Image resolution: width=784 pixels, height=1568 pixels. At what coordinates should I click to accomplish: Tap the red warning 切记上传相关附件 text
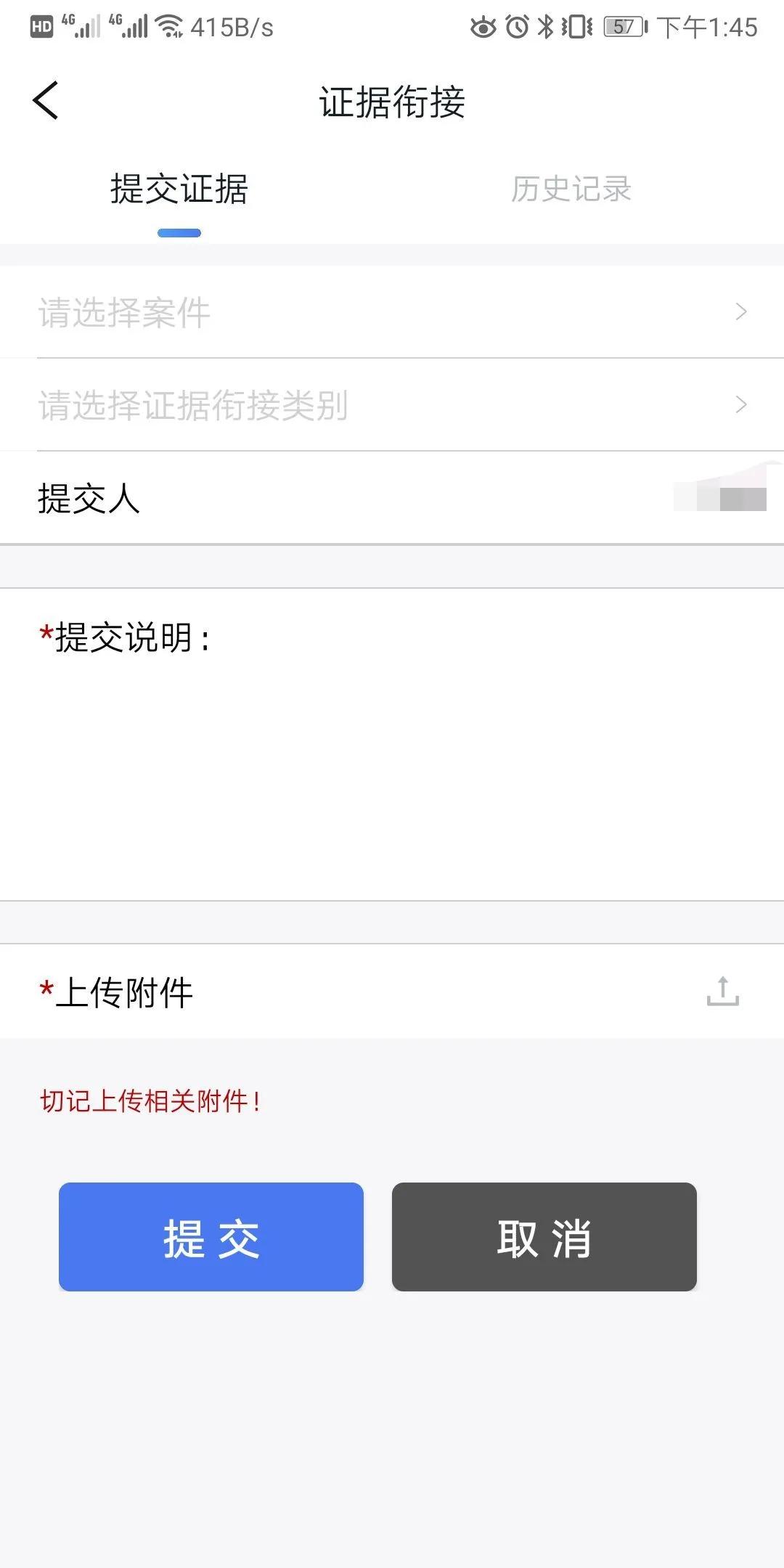[151, 1102]
